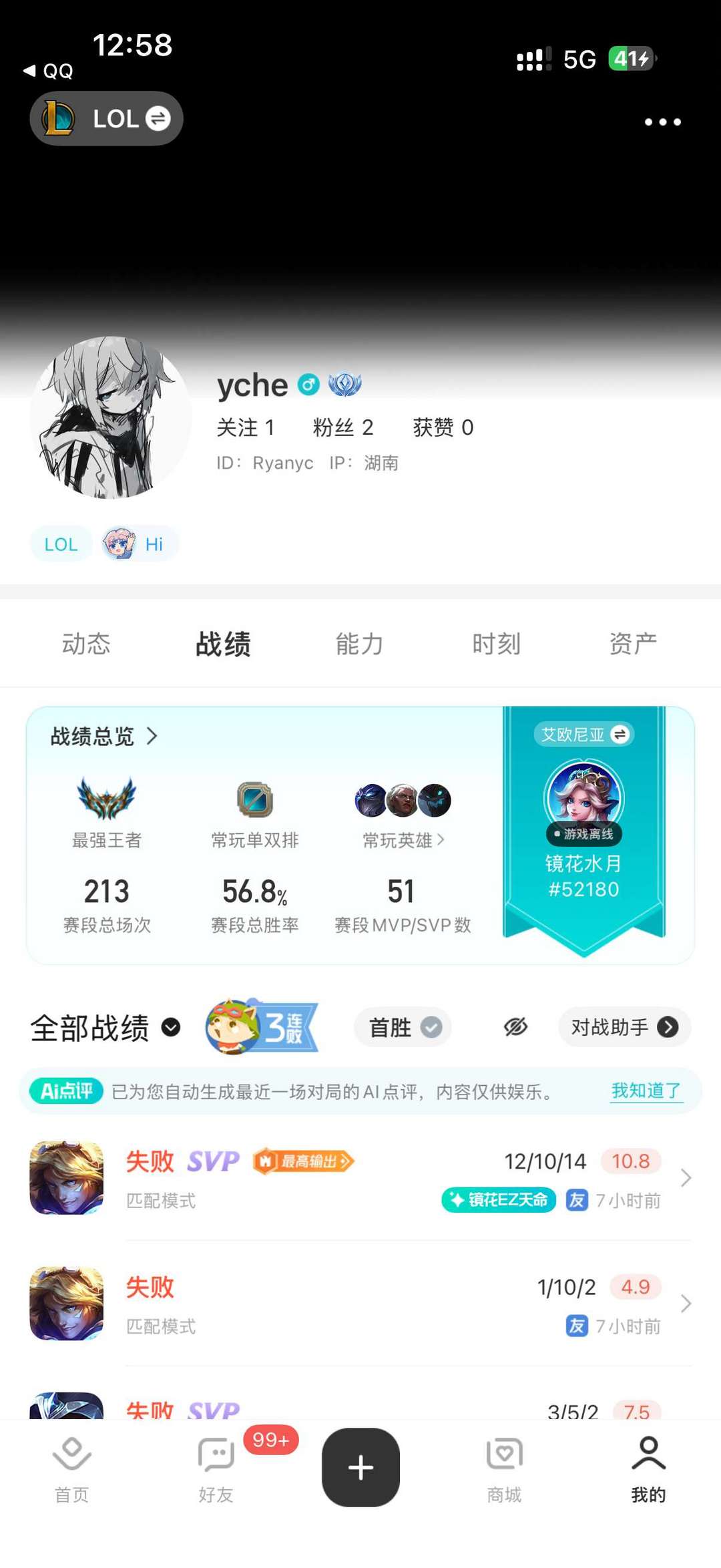Return to the QQ app
This screenshot has height=1568, width=721.
48,71
